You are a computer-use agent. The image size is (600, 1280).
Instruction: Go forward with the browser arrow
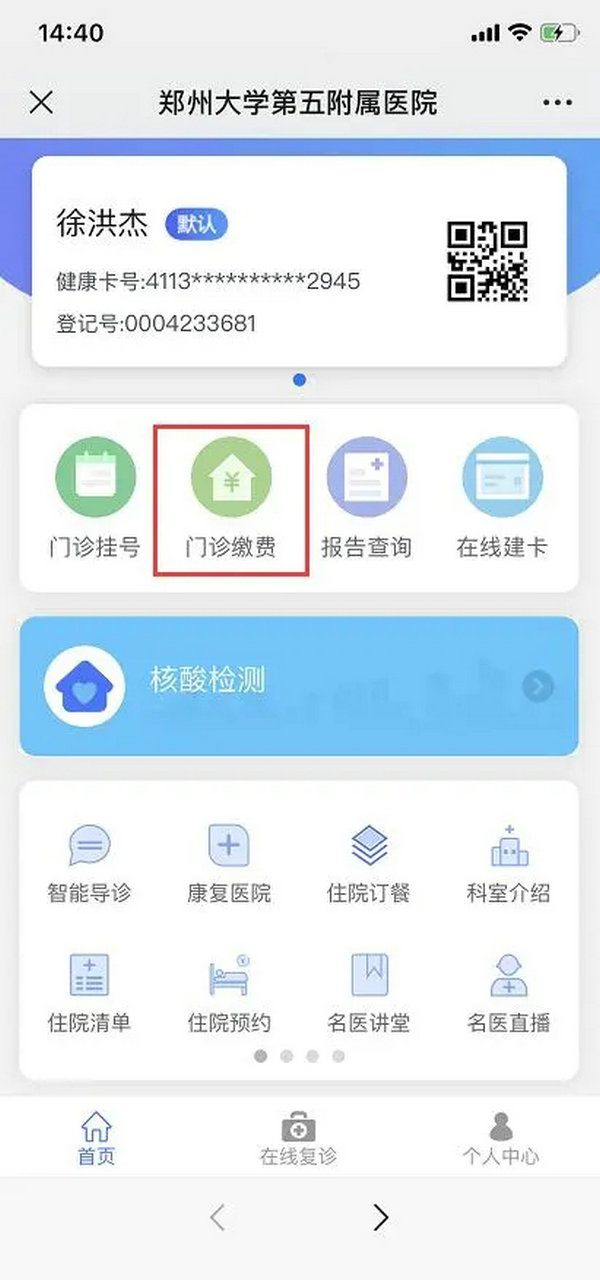tap(380, 1216)
